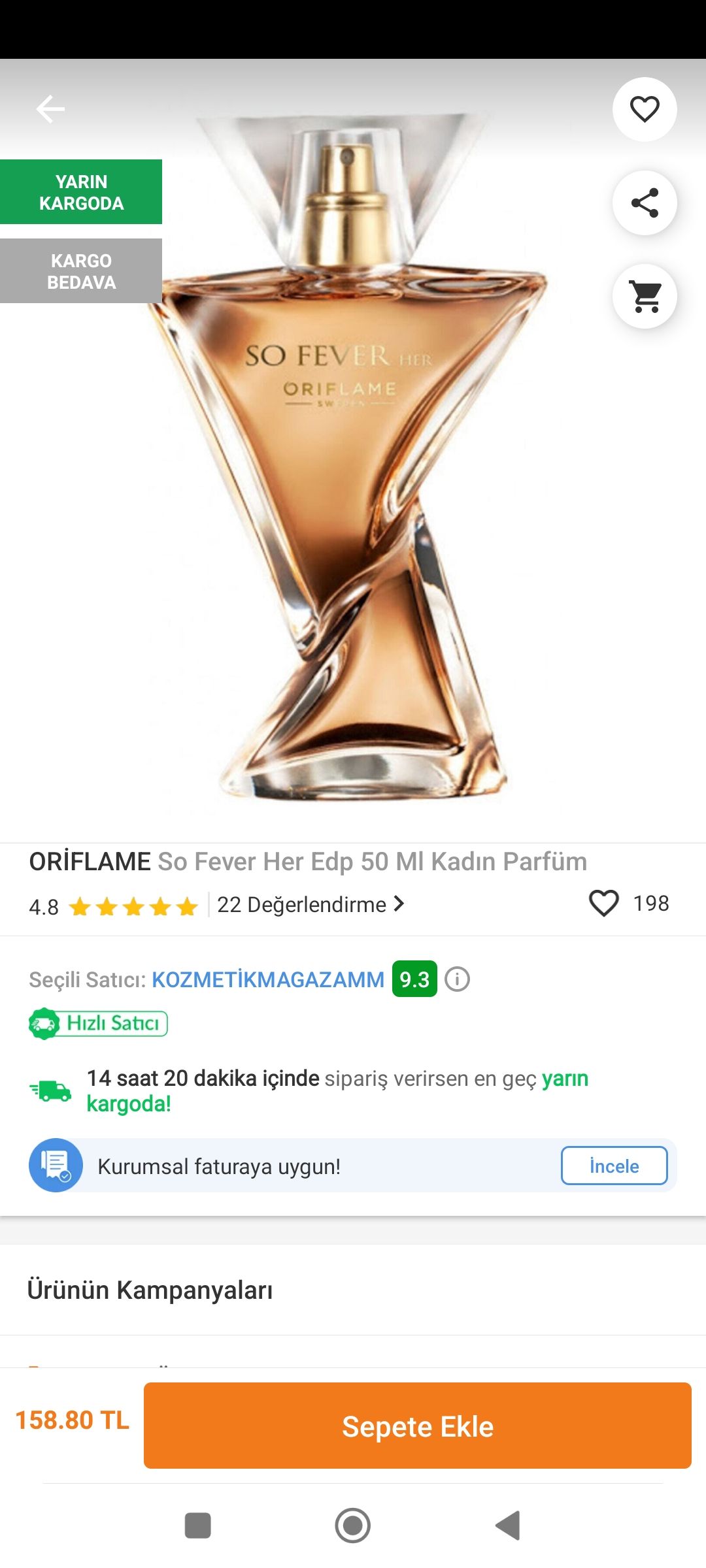The image size is (706, 1568).
Task: Share this Oriflame perfume
Action: point(645,203)
